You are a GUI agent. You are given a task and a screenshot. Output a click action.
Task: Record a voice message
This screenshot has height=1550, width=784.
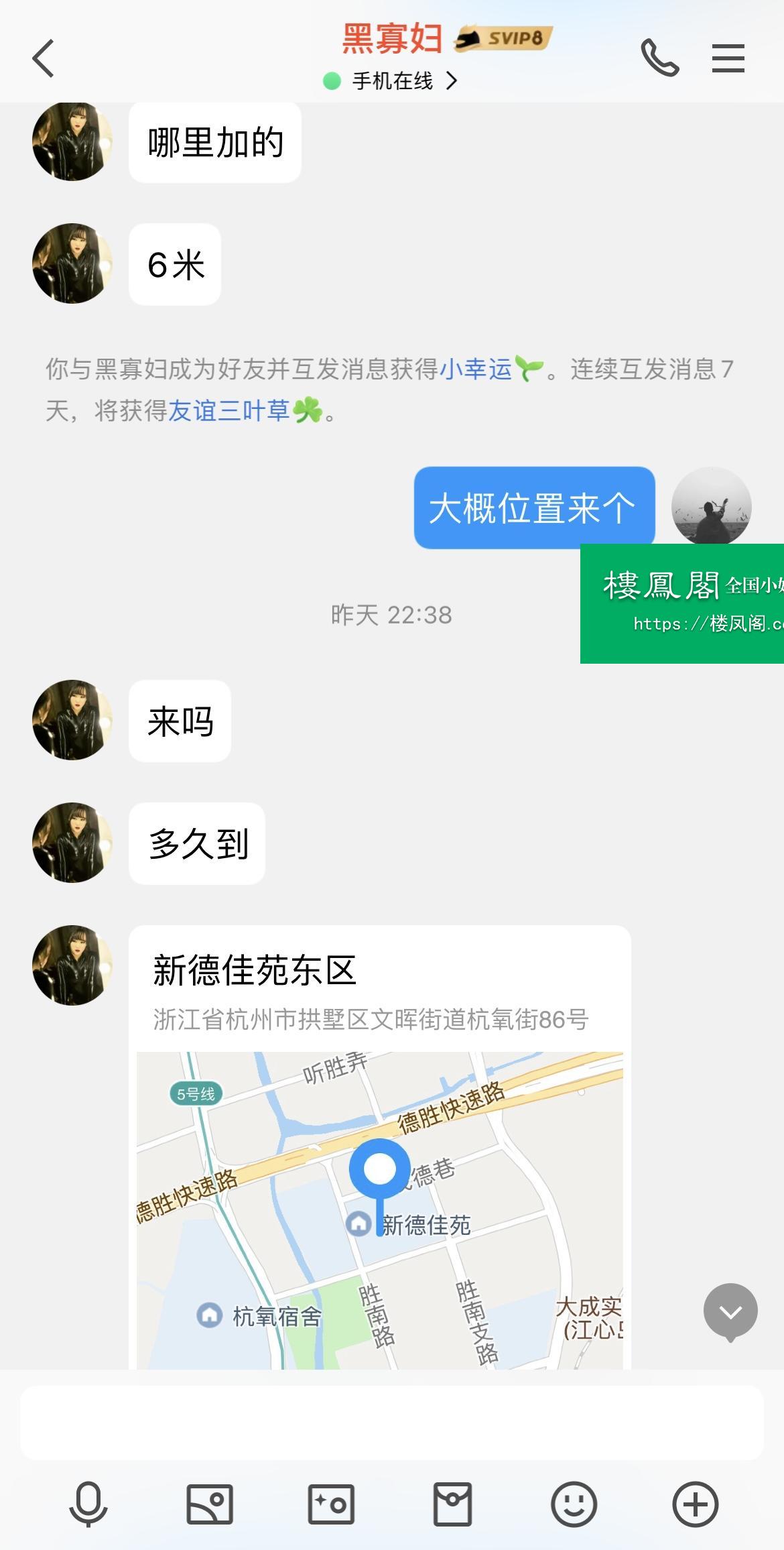point(88,1504)
